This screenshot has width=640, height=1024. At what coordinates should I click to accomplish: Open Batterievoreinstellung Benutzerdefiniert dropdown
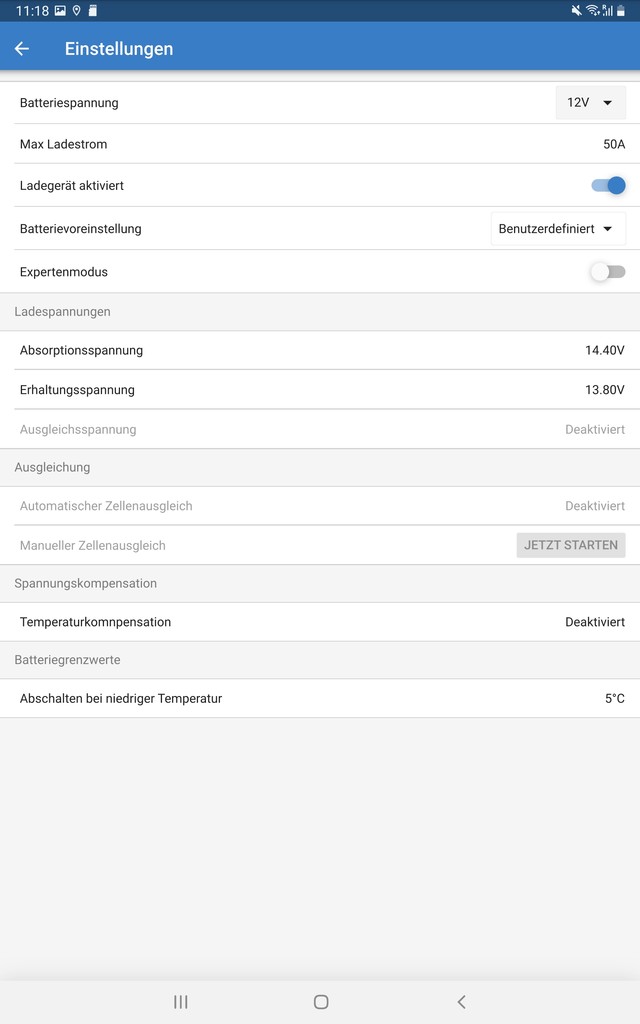click(x=558, y=229)
